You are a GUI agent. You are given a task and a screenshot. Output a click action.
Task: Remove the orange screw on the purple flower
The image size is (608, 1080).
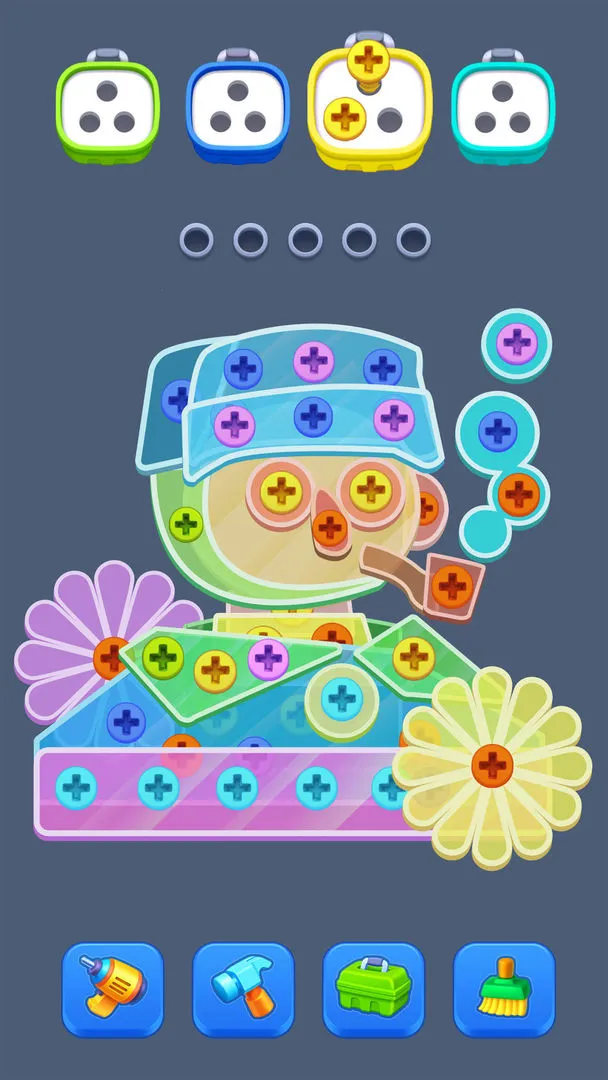[x=110, y=656]
